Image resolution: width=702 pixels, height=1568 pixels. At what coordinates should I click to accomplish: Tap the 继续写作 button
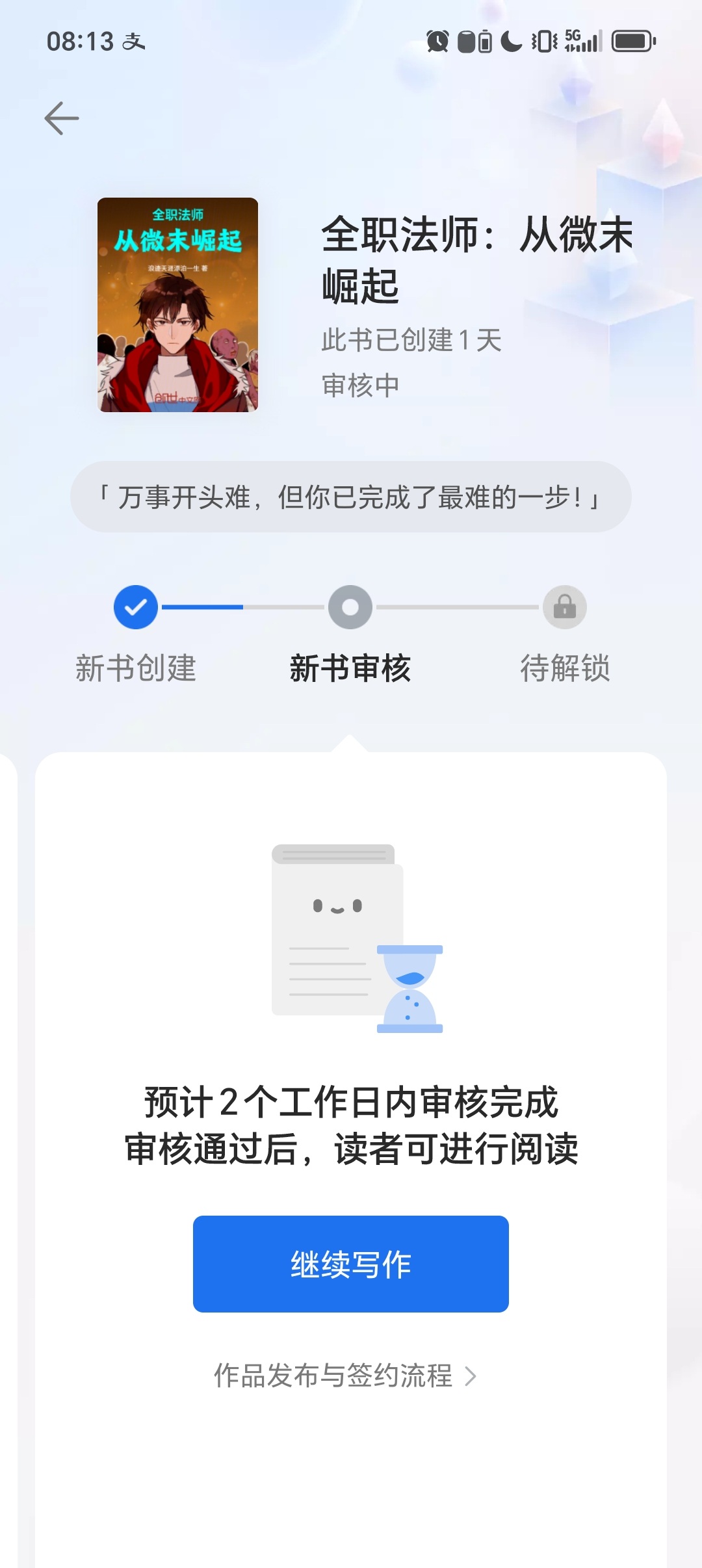click(351, 1264)
